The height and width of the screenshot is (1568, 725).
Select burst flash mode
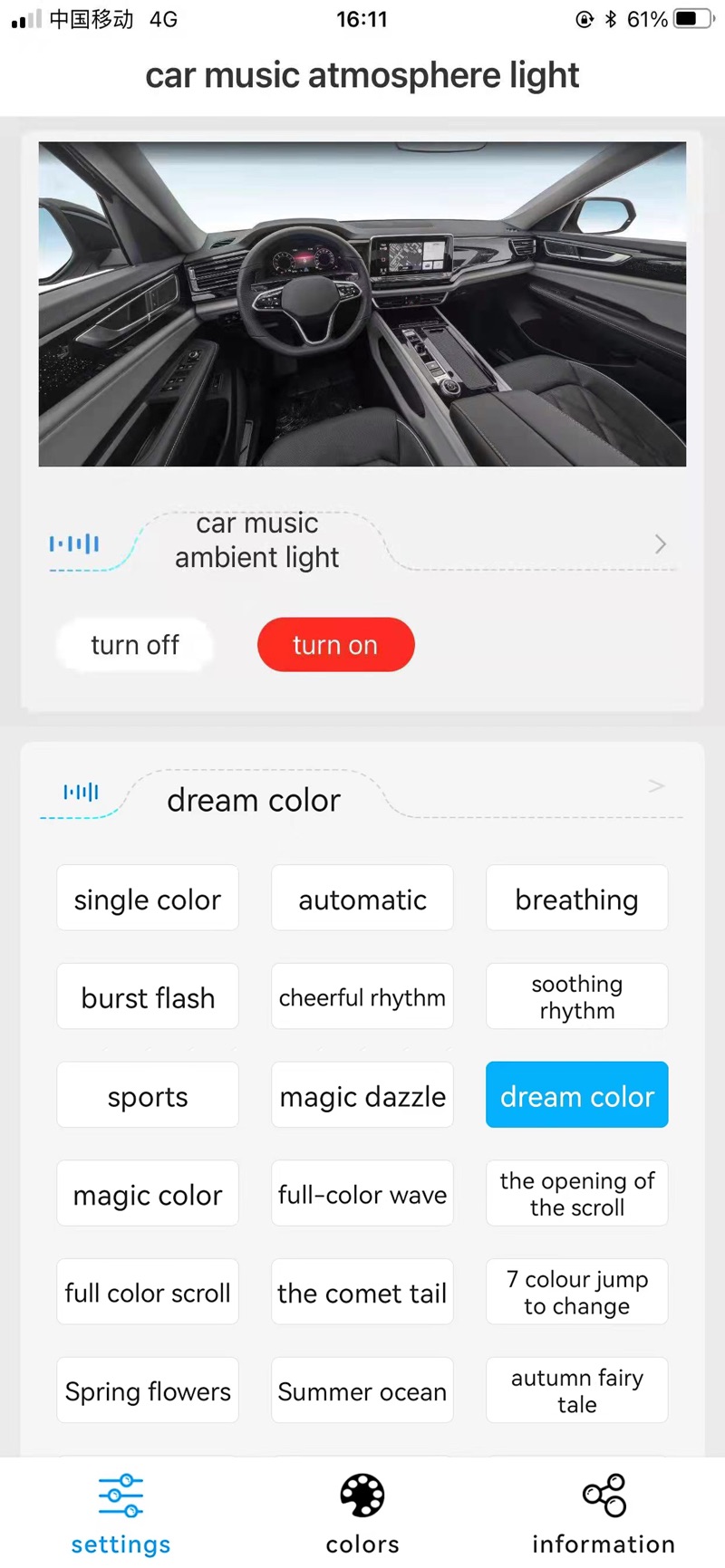(148, 996)
